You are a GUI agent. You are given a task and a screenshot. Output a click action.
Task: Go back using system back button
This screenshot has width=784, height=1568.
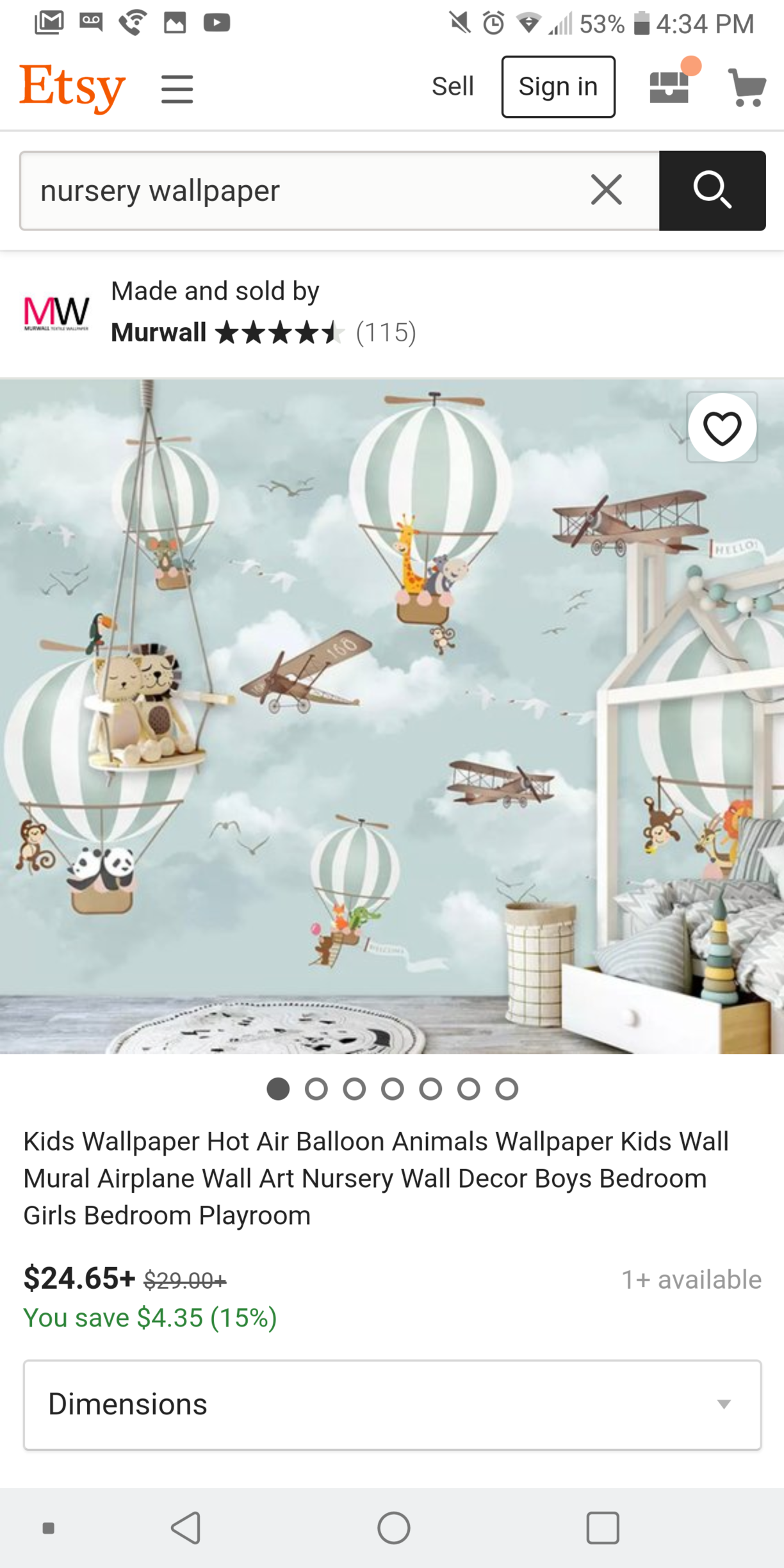tap(186, 1528)
